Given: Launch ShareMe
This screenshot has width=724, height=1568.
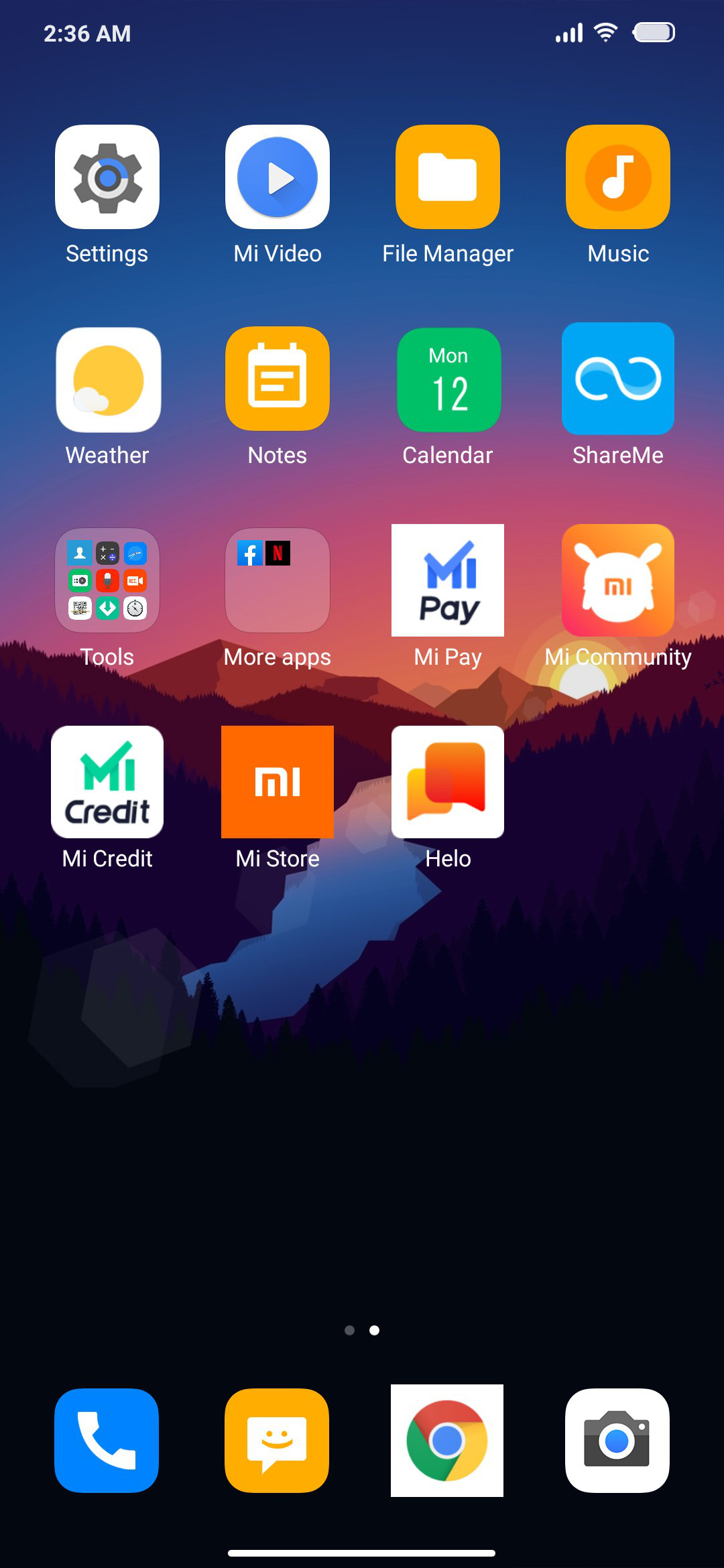Looking at the screenshot, I should 618,379.
